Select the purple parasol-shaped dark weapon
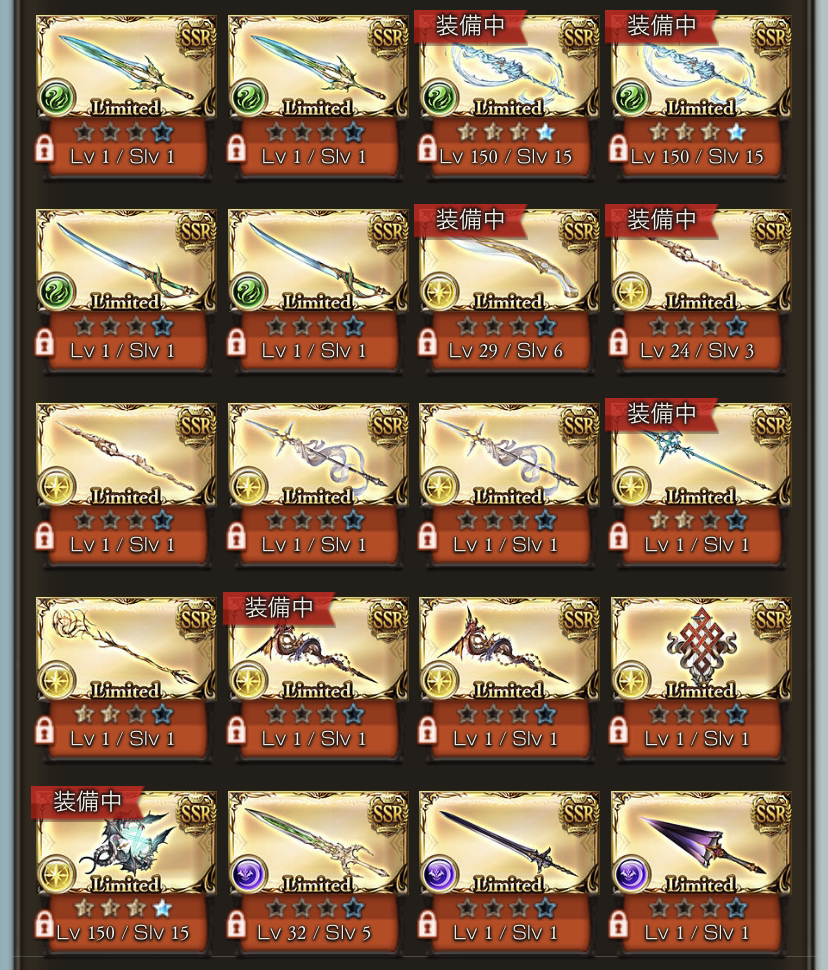Screen dimensions: 828x970 pyautogui.click(x=700, y=848)
